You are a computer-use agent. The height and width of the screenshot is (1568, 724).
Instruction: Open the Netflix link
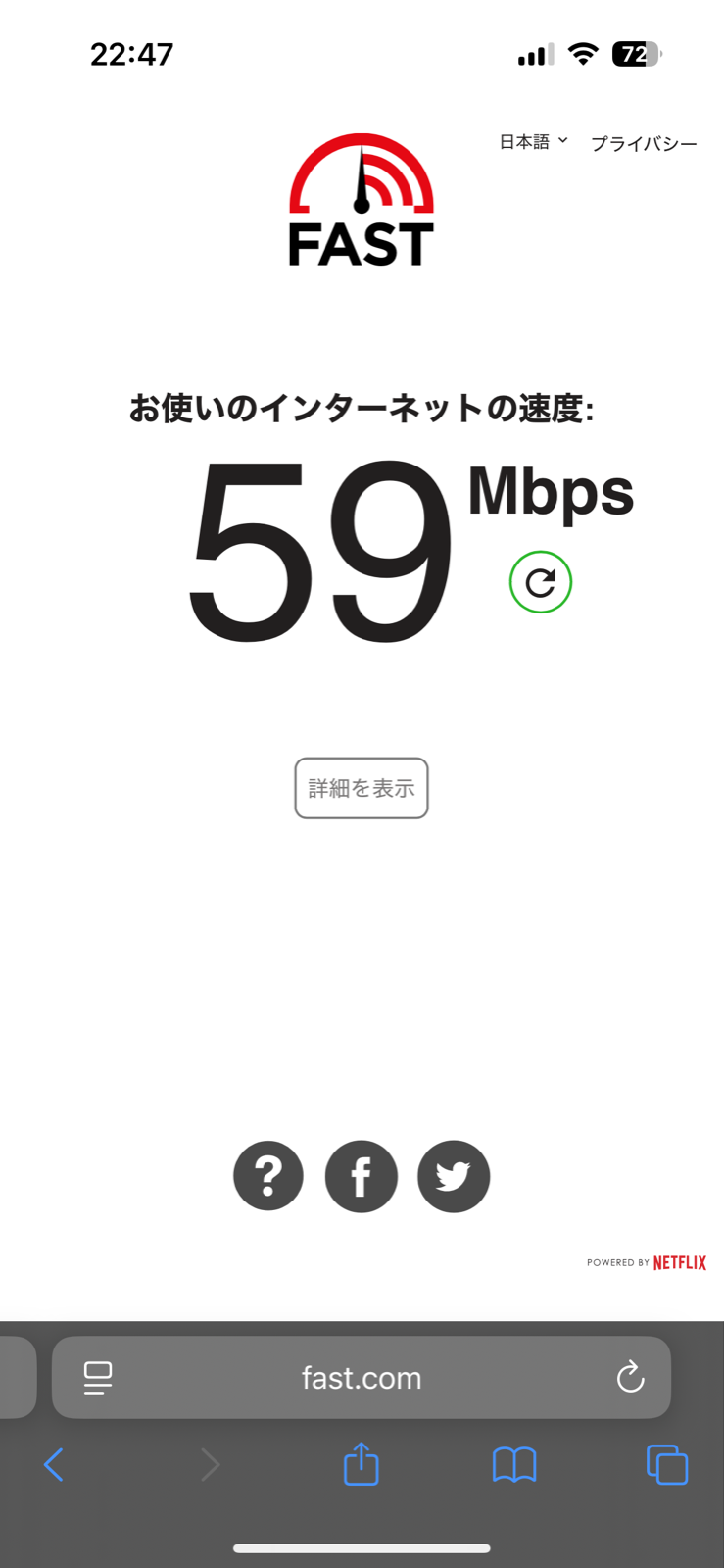(x=679, y=1262)
